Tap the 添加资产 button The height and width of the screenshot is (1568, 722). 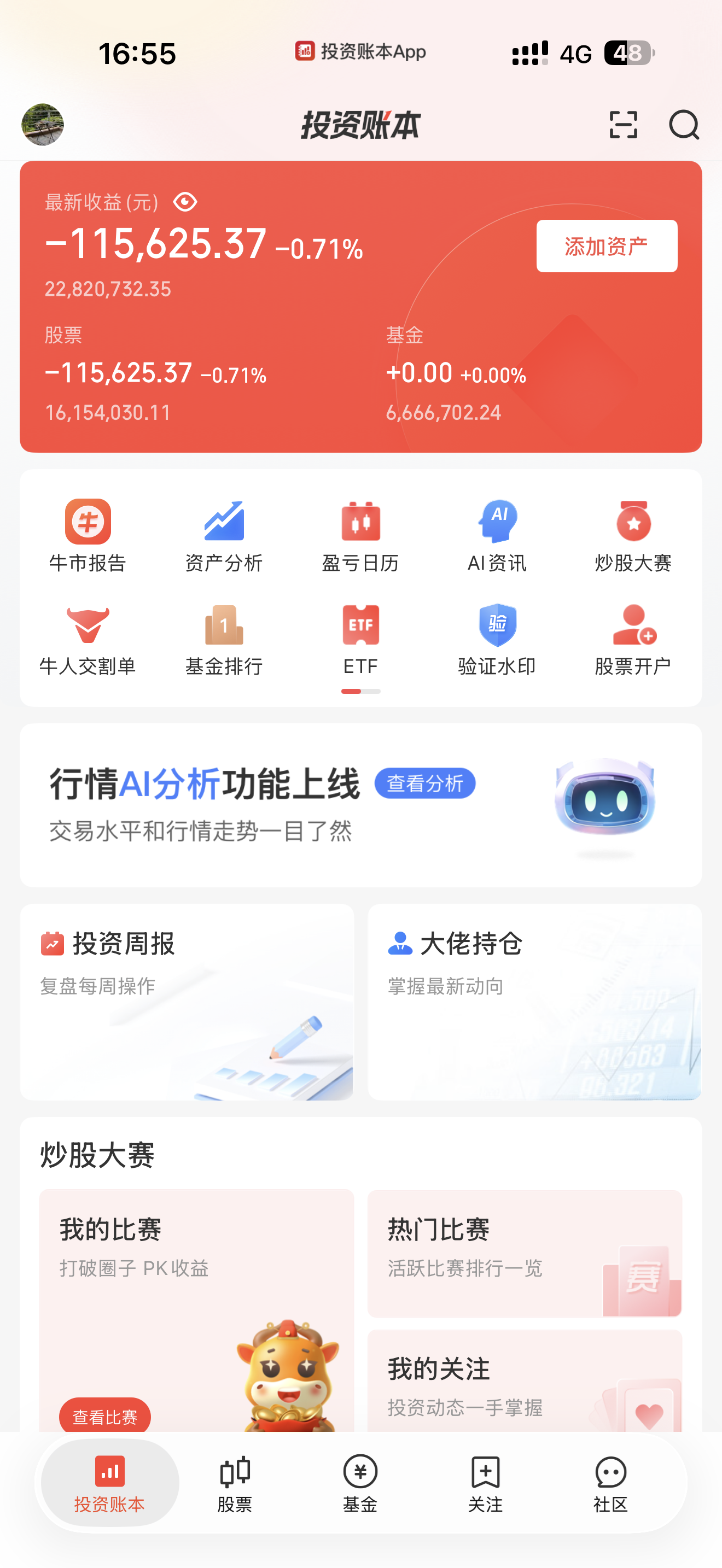pyautogui.click(x=607, y=246)
